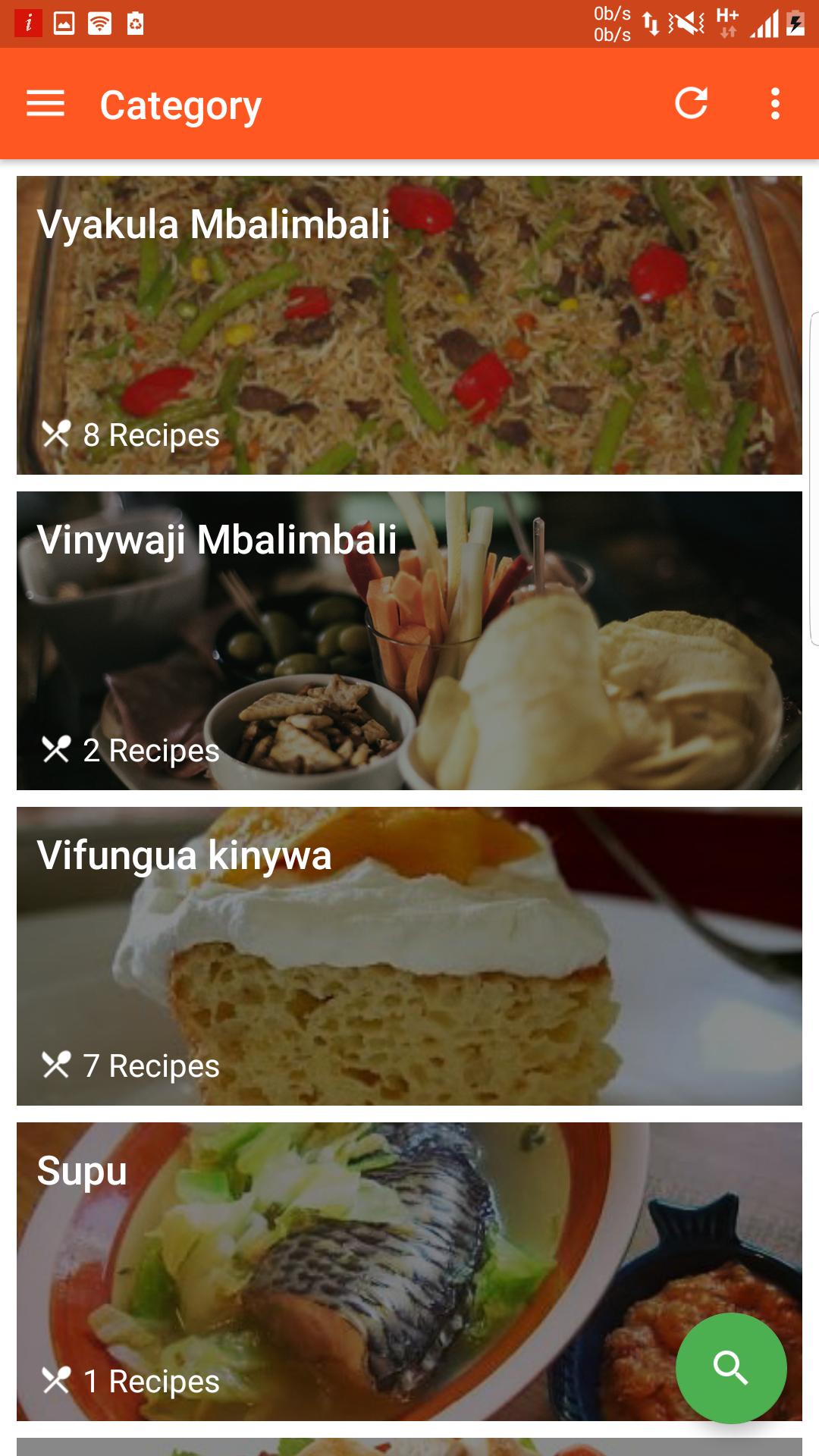Open the Vinywaji Mbalimbali category
The height and width of the screenshot is (1456, 819).
pyautogui.click(x=409, y=641)
